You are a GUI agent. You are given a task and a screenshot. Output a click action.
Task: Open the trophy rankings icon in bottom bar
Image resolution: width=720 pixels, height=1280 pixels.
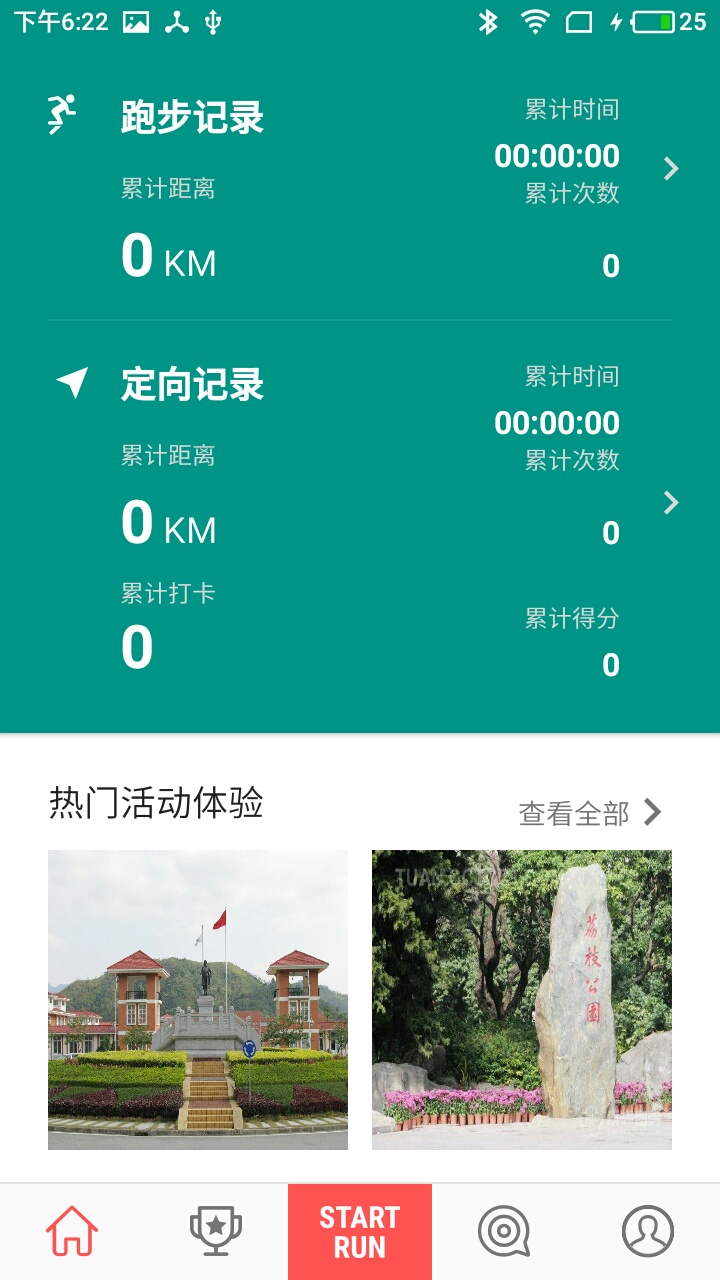pyautogui.click(x=216, y=1230)
